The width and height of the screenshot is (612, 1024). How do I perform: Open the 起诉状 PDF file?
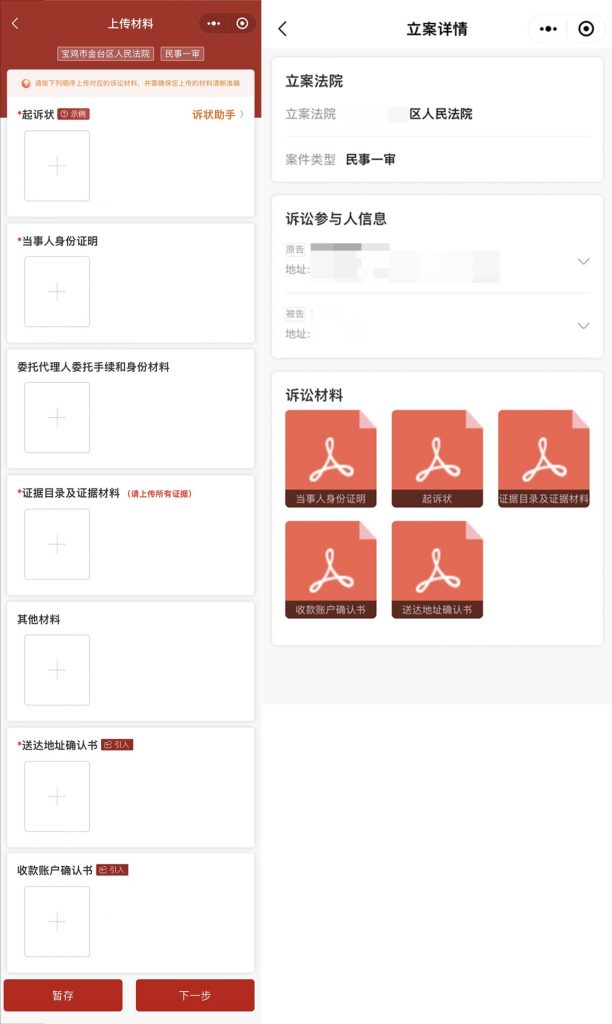pyautogui.click(x=437, y=459)
